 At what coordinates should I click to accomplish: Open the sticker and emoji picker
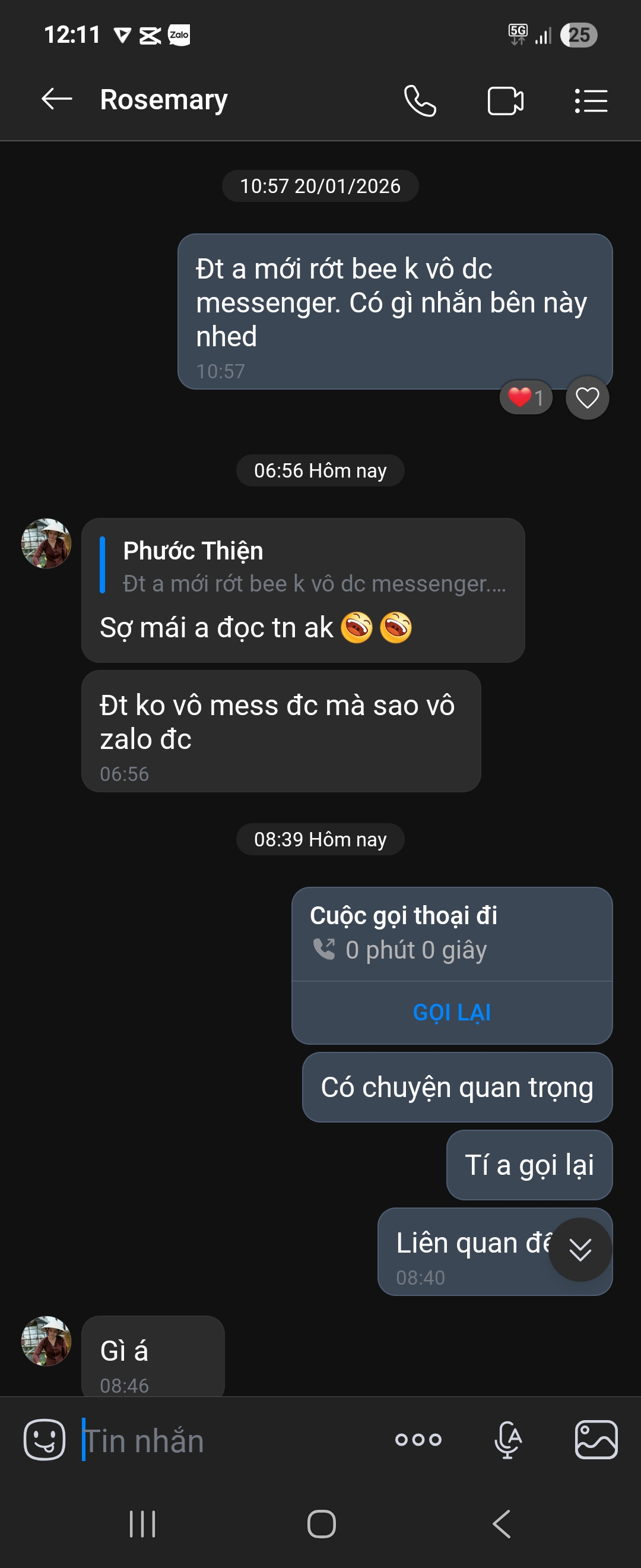click(x=45, y=1440)
